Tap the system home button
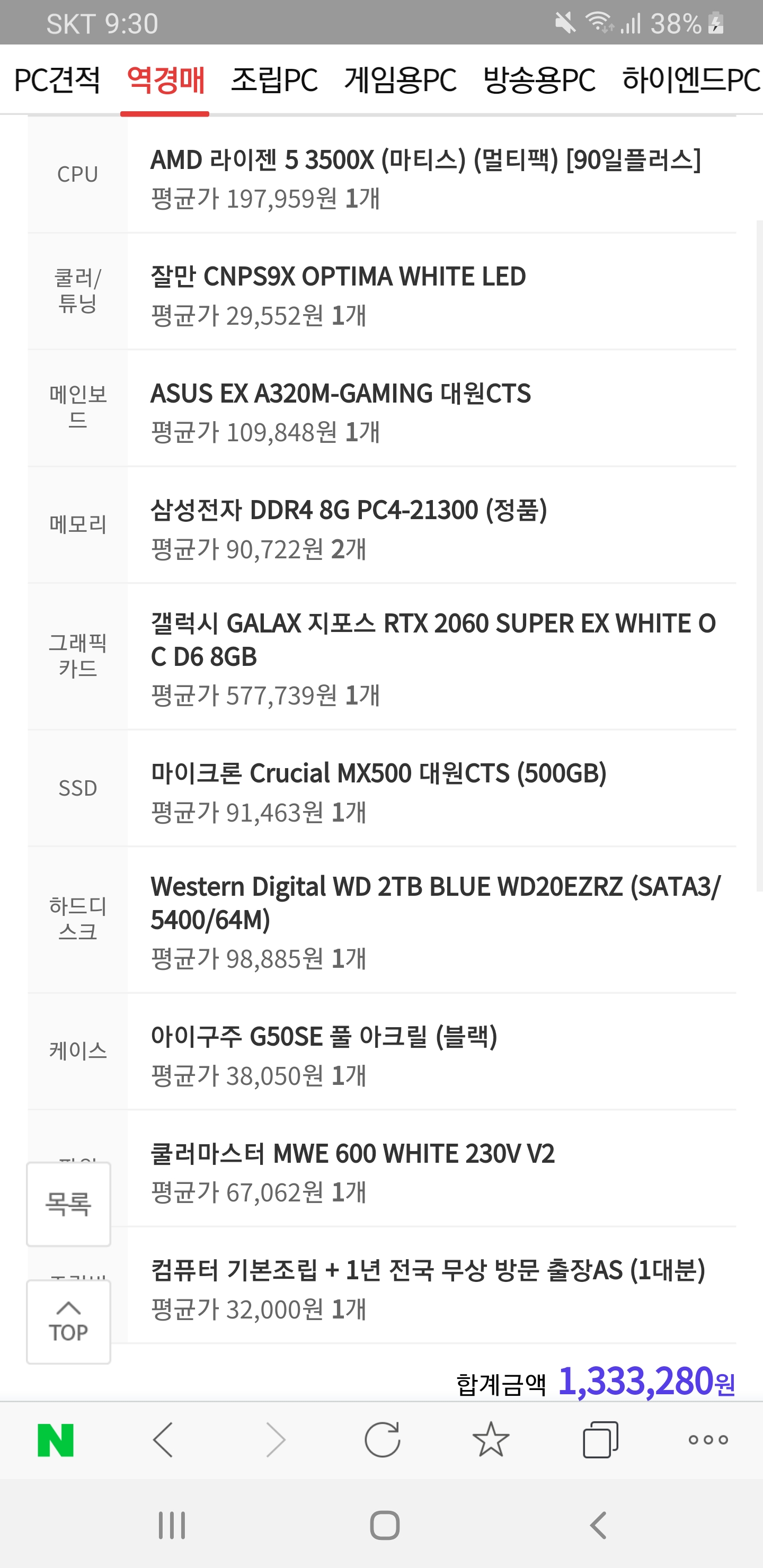 click(x=385, y=1526)
